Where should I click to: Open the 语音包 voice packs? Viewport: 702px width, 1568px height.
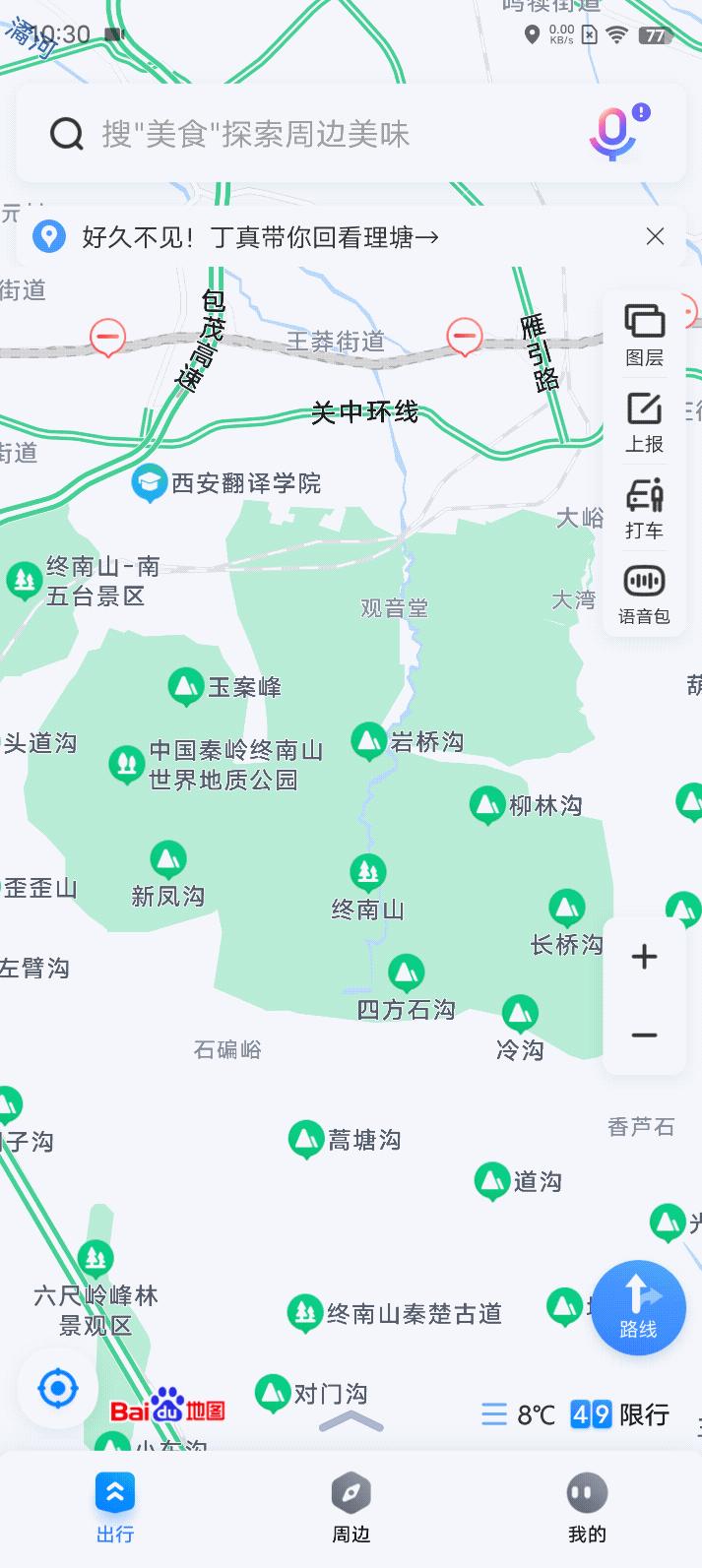tap(644, 595)
